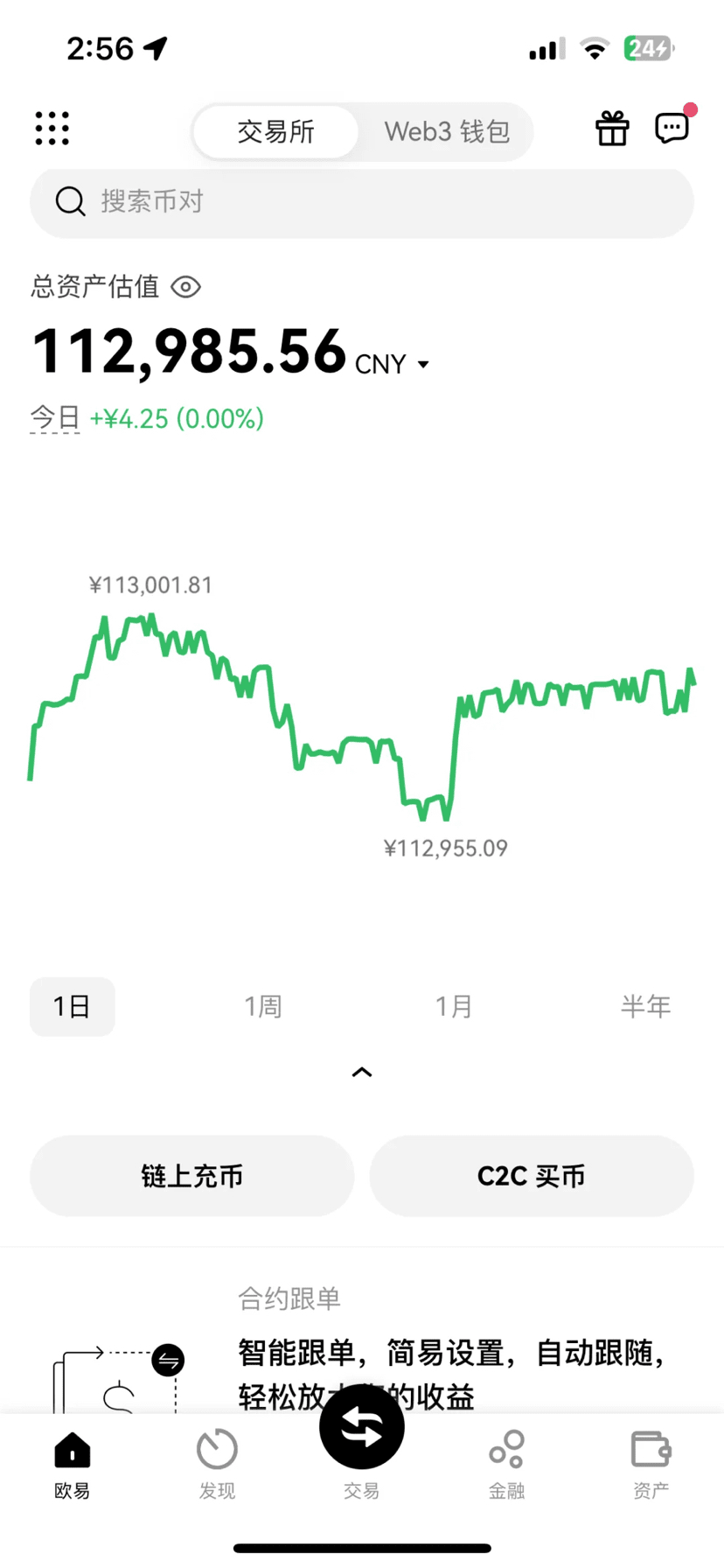Go to the 发现 tab

click(217, 1464)
